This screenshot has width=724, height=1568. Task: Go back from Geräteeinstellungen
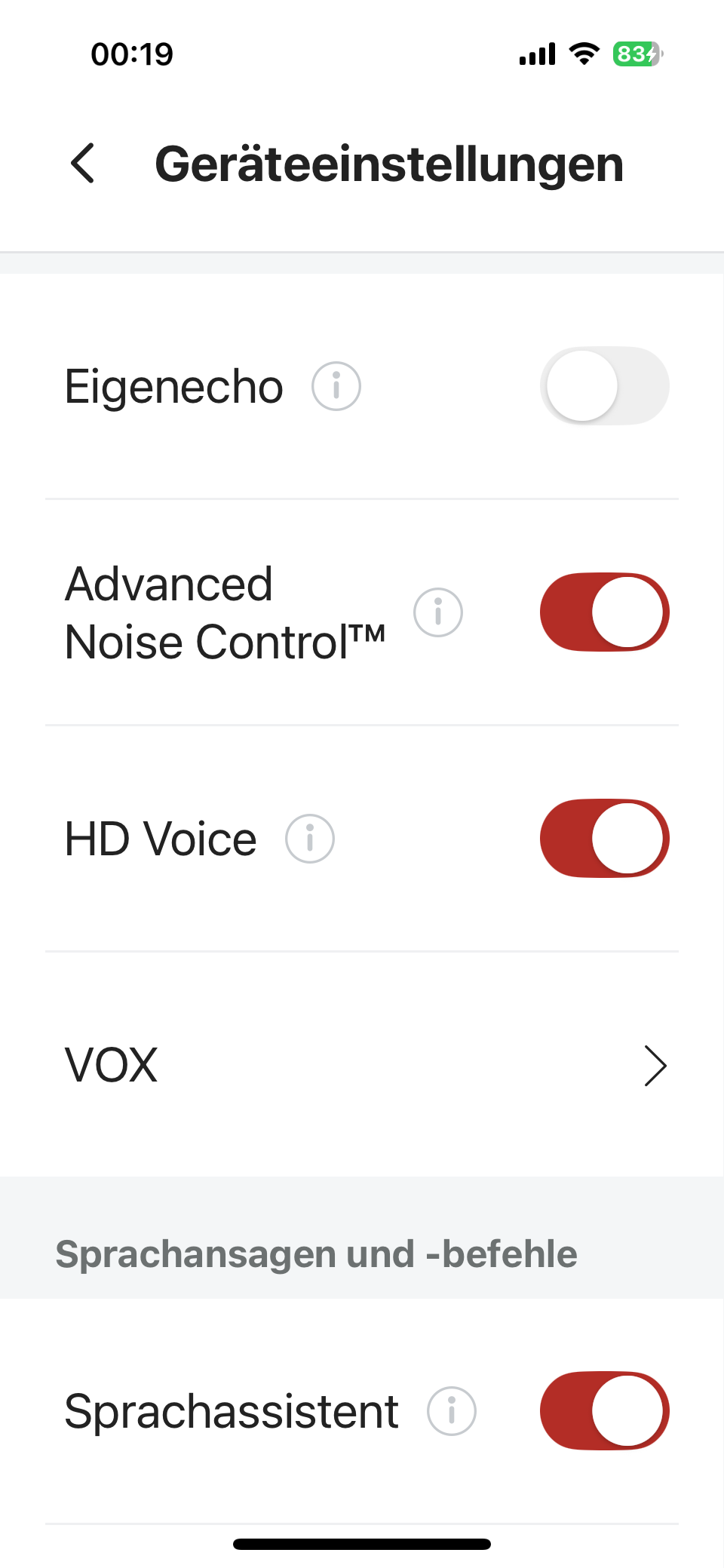[x=83, y=164]
